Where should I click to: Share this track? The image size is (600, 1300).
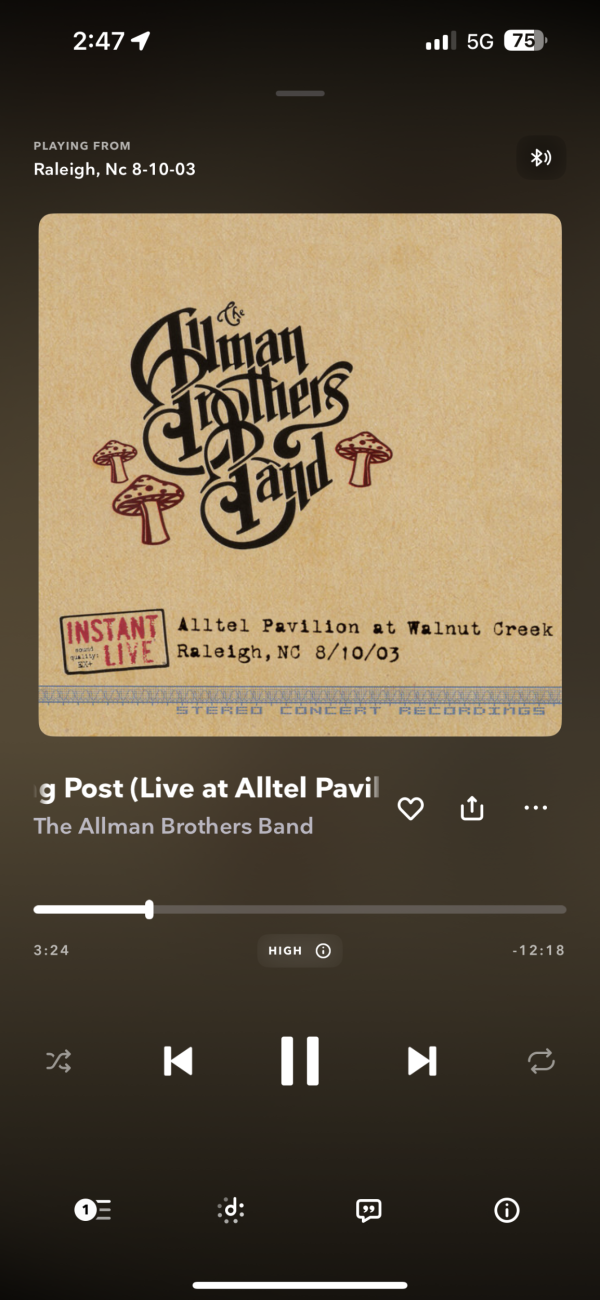coord(472,808)
